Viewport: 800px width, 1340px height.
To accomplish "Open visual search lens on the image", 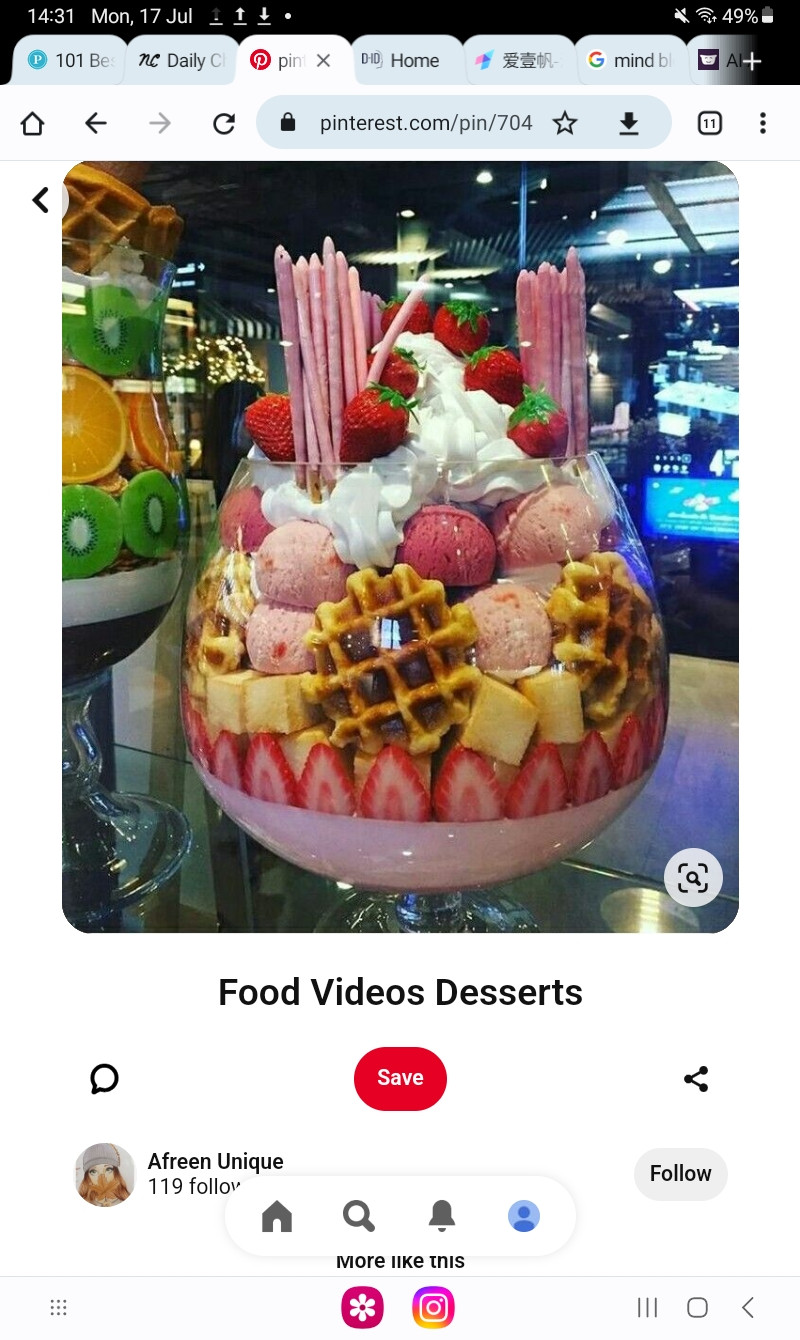I will [x=693, y=878].
